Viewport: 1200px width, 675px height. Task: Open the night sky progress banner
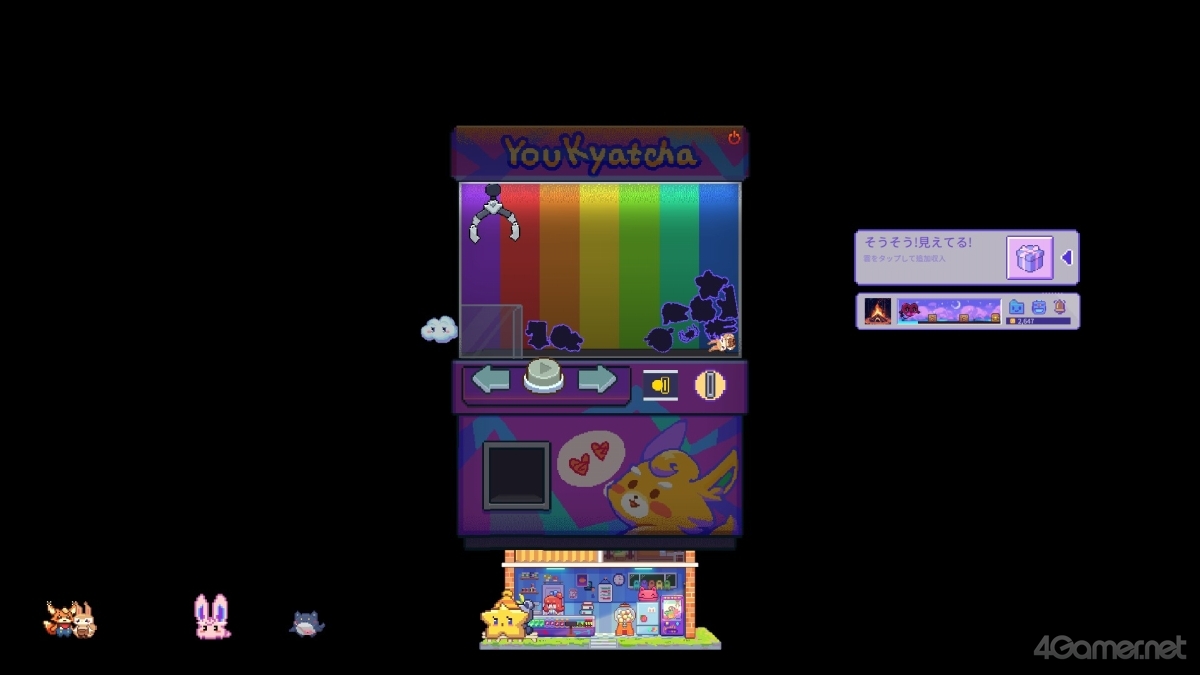click(x=949, y=311)
